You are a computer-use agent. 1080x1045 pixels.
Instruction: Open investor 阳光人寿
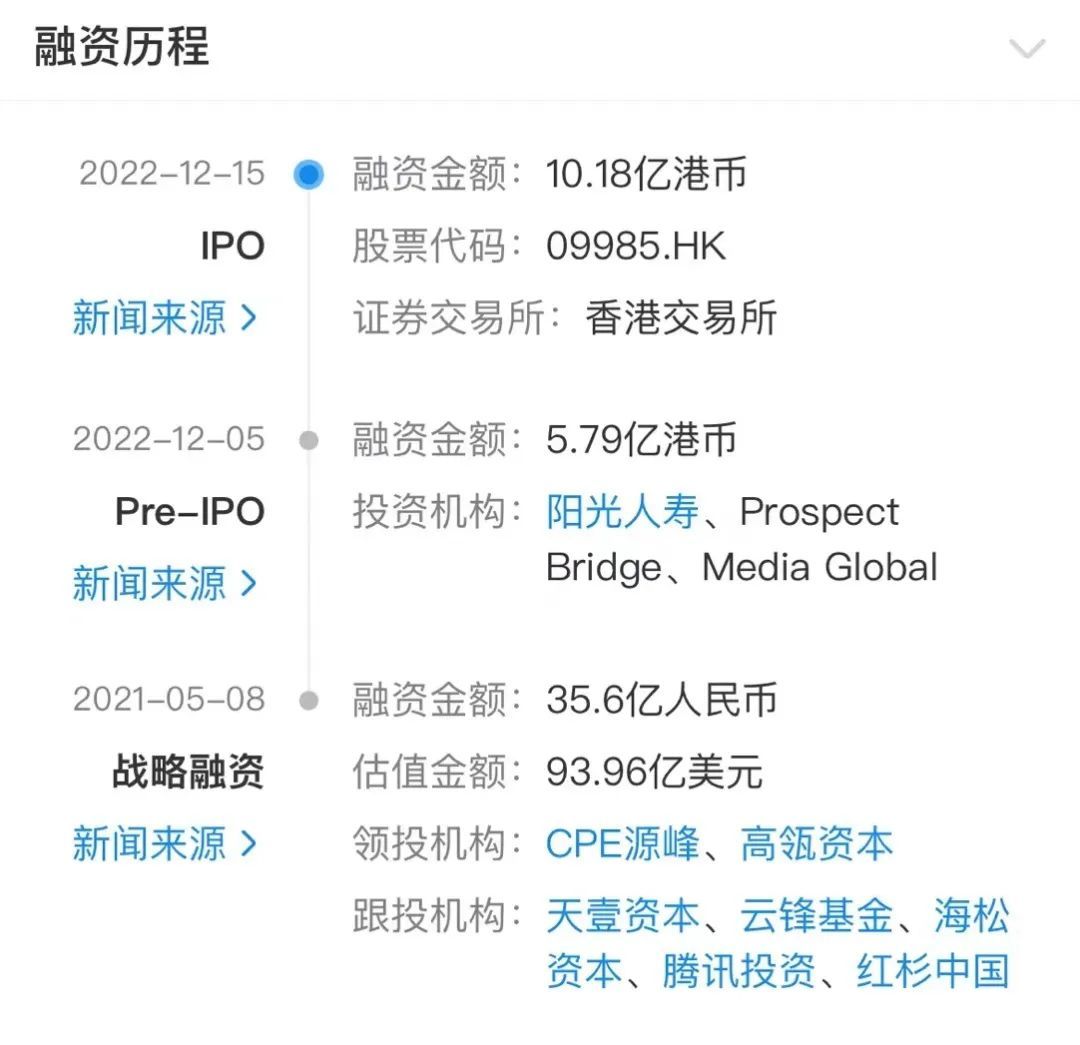click(622, 512)
